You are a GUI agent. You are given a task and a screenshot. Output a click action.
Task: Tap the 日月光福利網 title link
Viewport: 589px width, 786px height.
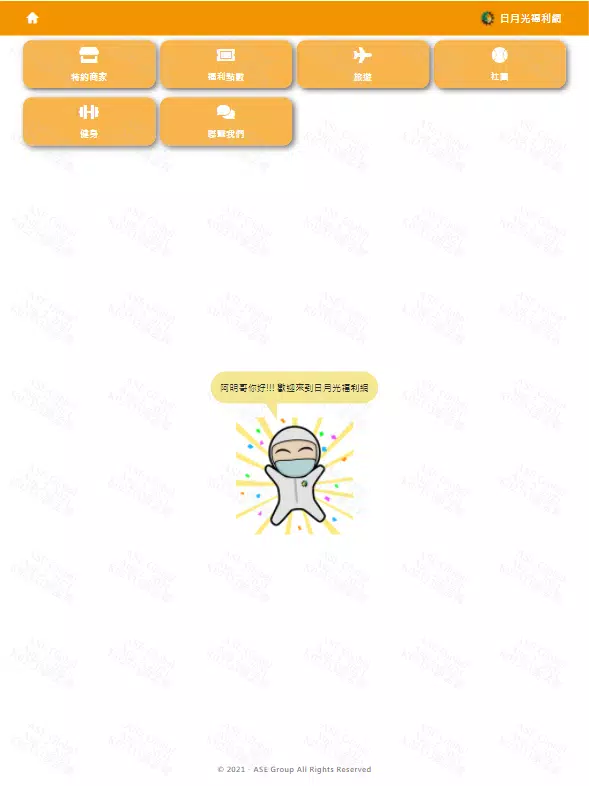coord(521,19)
